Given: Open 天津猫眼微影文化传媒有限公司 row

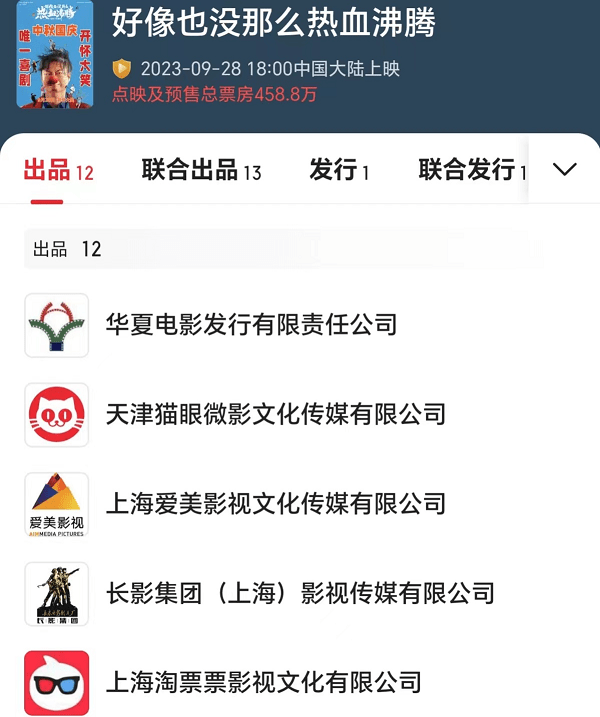Looking at the screenshot, I should [275, 414].
